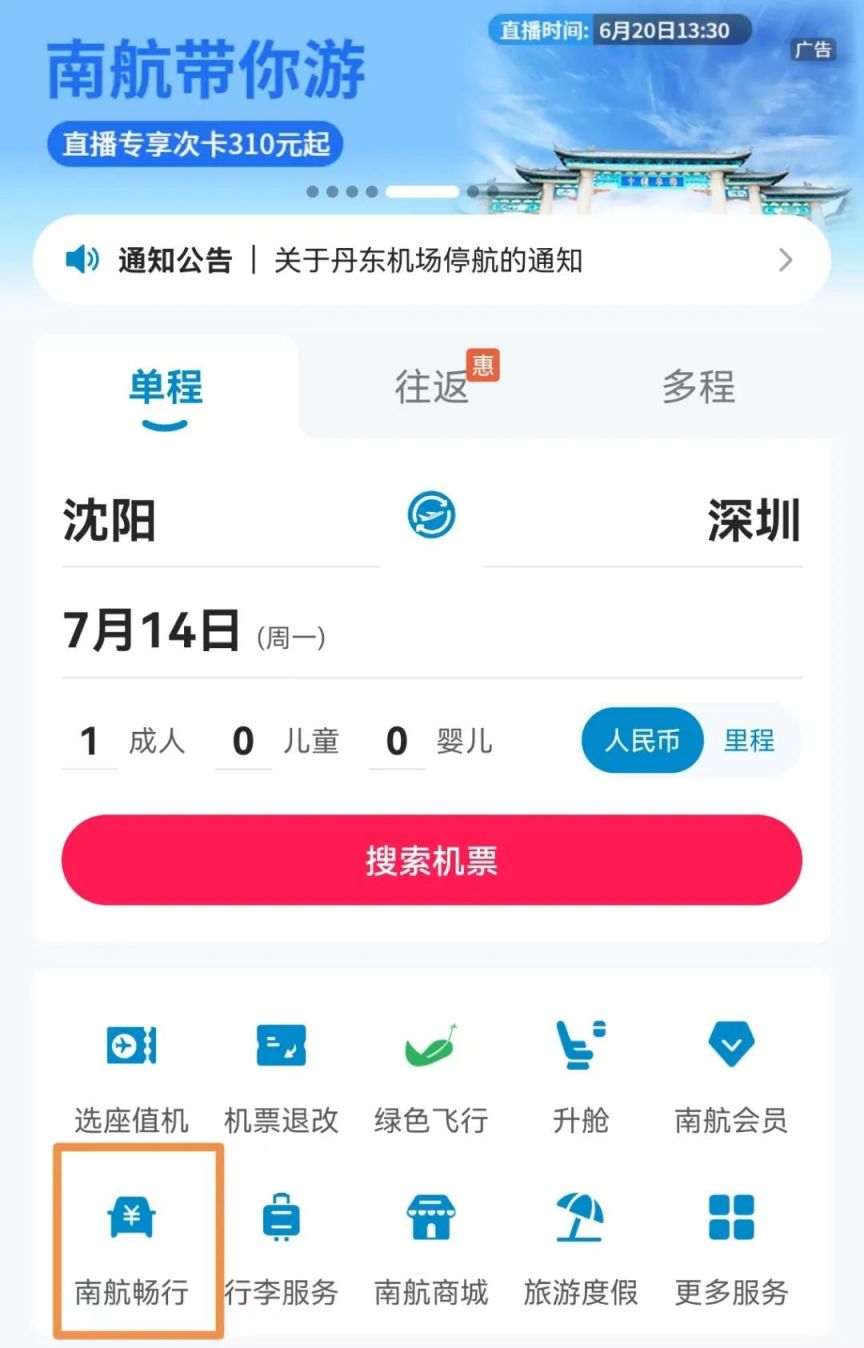This screenshot has height=1348, width=864.
Task: Adjust the 成人 adult passenger count
Action: tap(90, 742)
